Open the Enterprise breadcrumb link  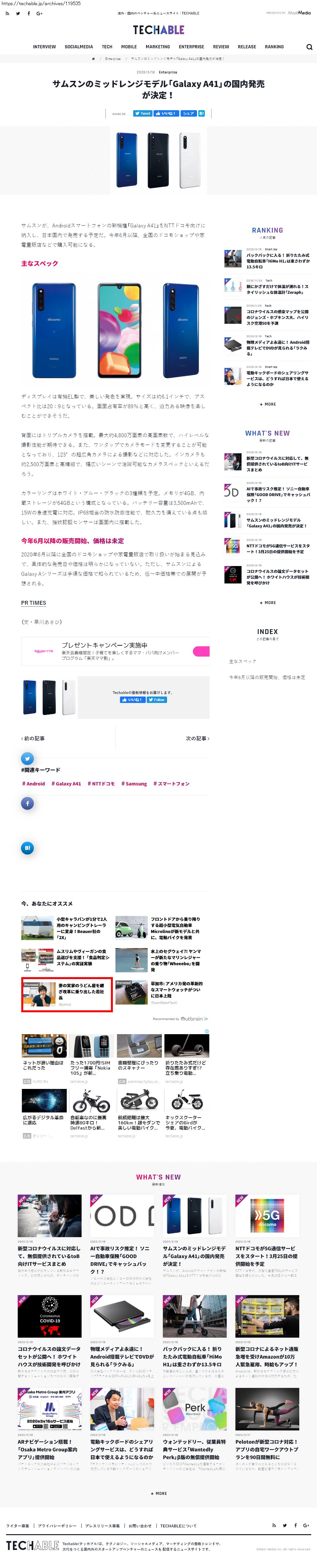[x=113, y=59]
